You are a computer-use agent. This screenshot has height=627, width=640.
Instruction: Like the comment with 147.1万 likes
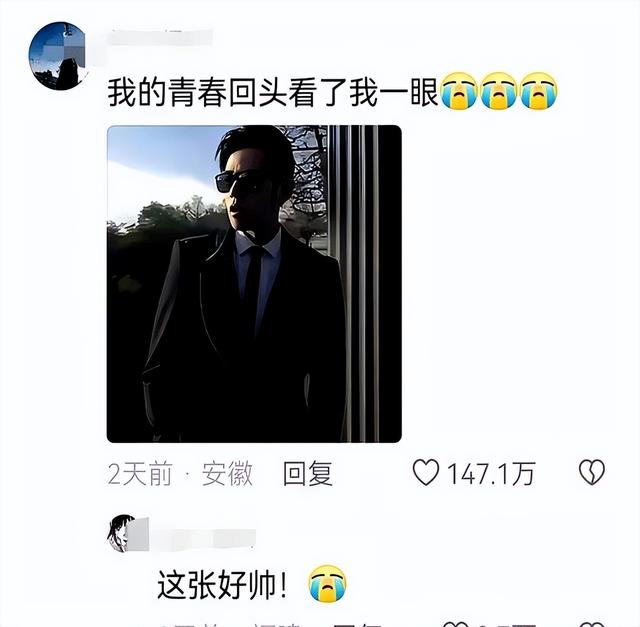pyautogui.click(x=427, y=473)
